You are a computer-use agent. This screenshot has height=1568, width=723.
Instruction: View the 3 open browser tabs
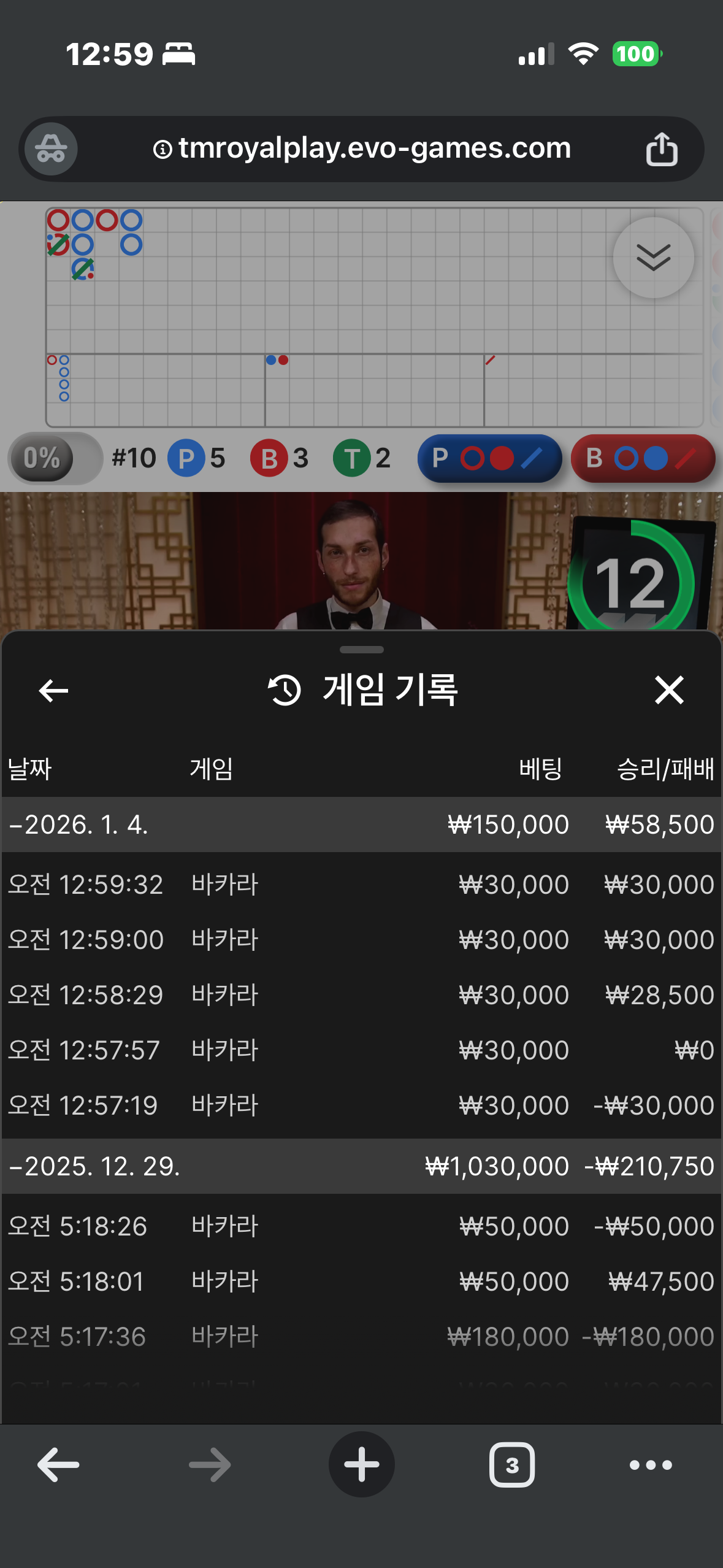tap(511, 1465)
